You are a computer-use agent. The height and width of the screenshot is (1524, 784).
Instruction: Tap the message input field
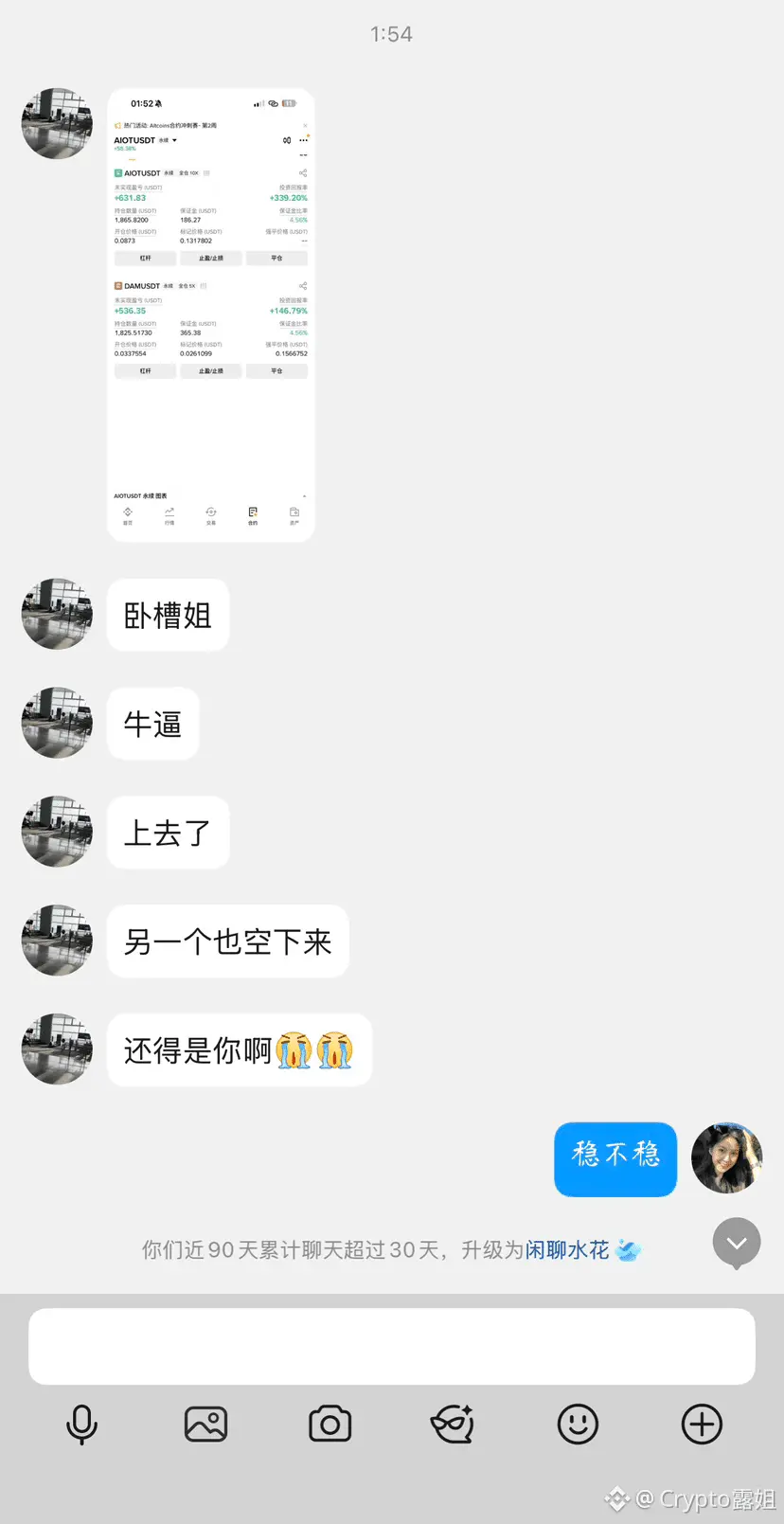tap(391, 1346)
